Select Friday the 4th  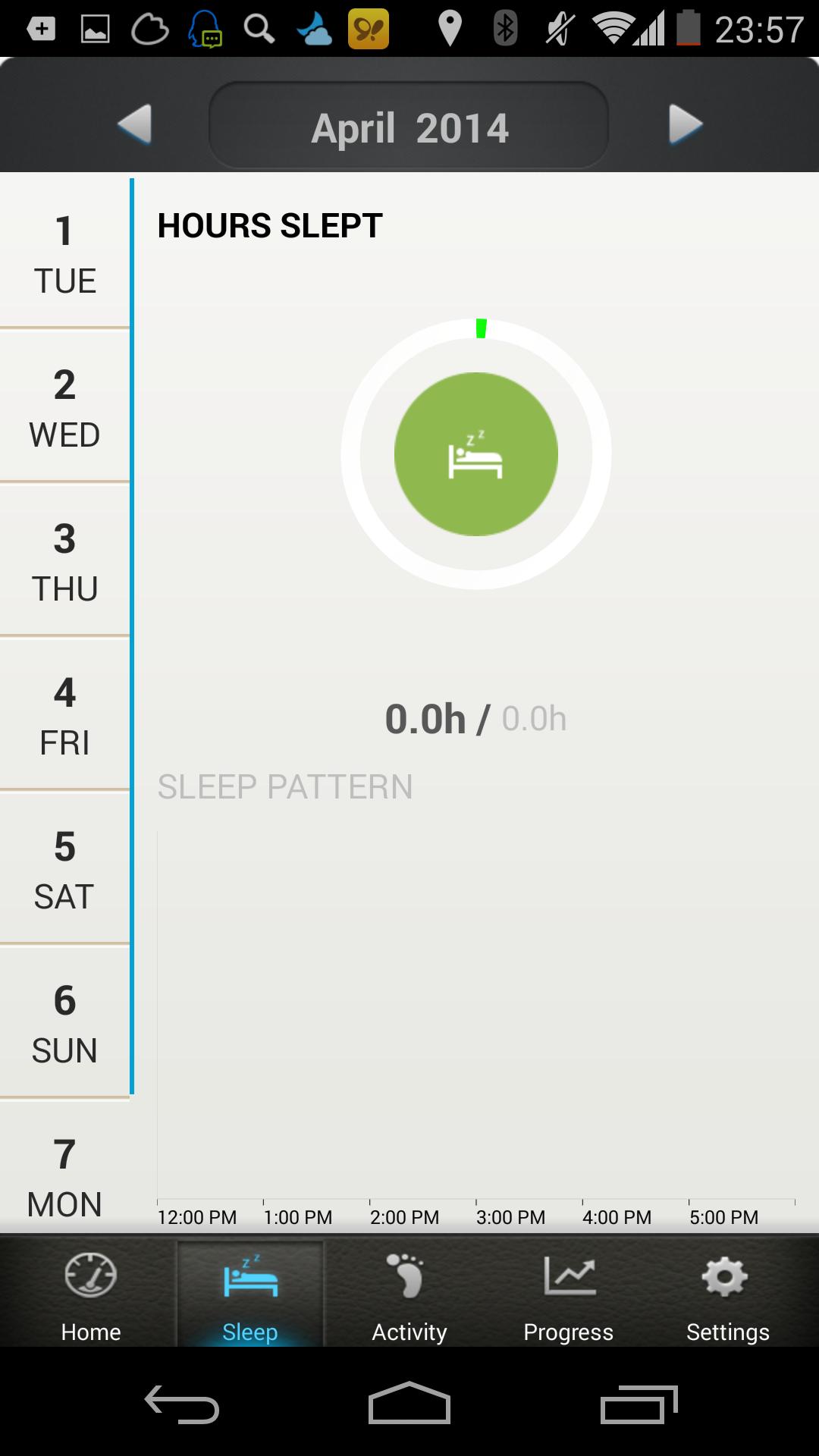click(x=65, y=716)
